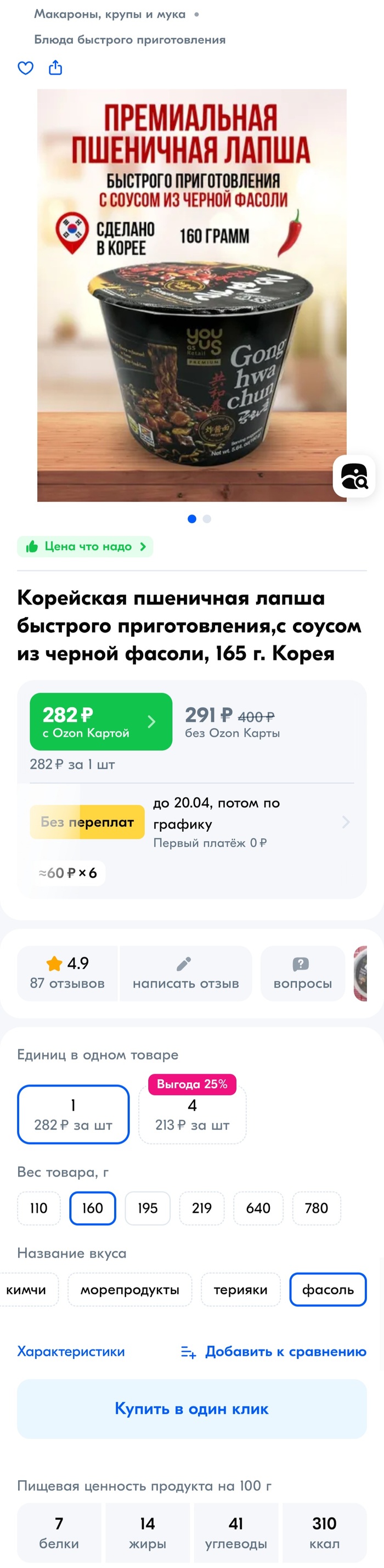
Task: Select weight 195 g
Action: 147,1208
